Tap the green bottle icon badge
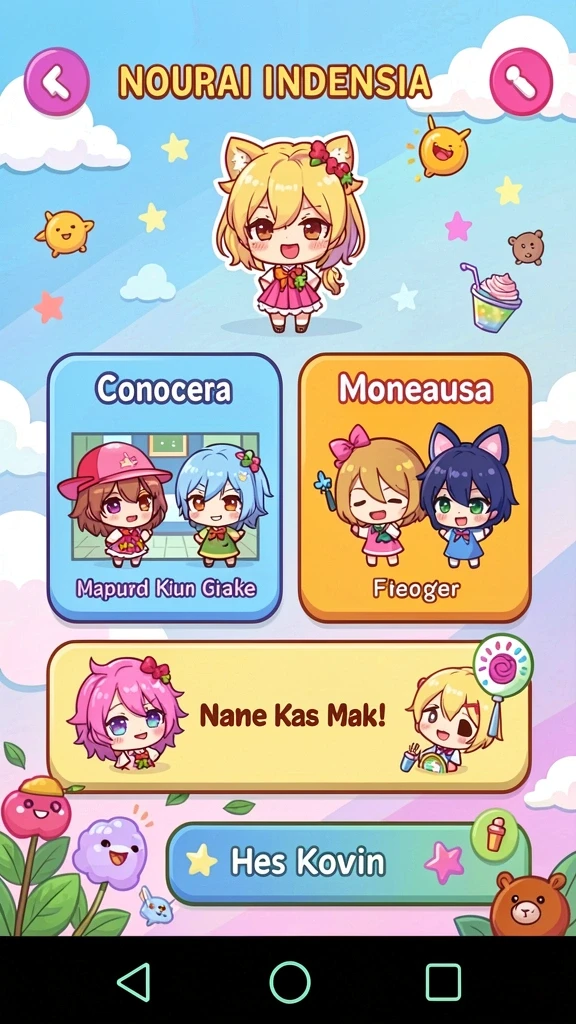This screenshot has height=1024, width=576. pos(495,835)
